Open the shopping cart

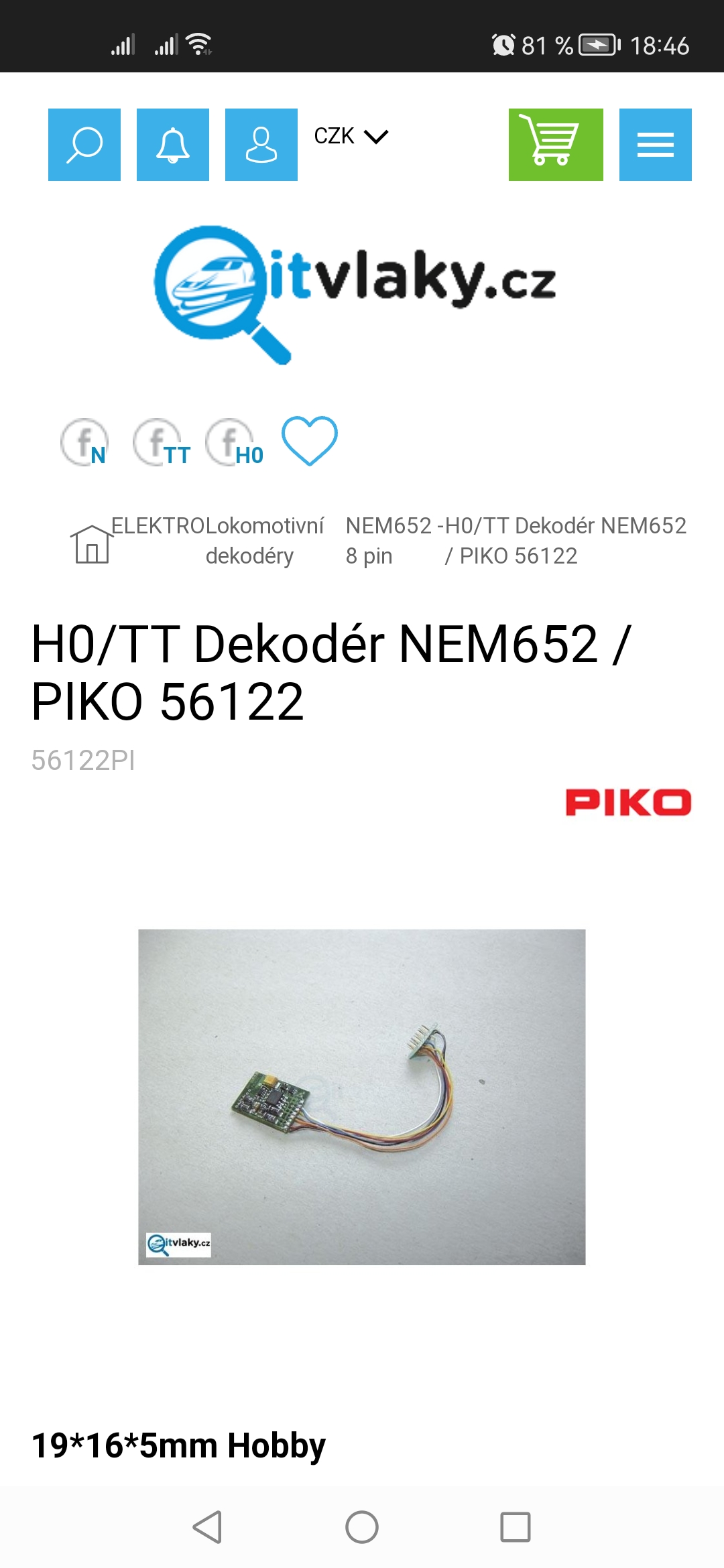[x=556, y=145]
